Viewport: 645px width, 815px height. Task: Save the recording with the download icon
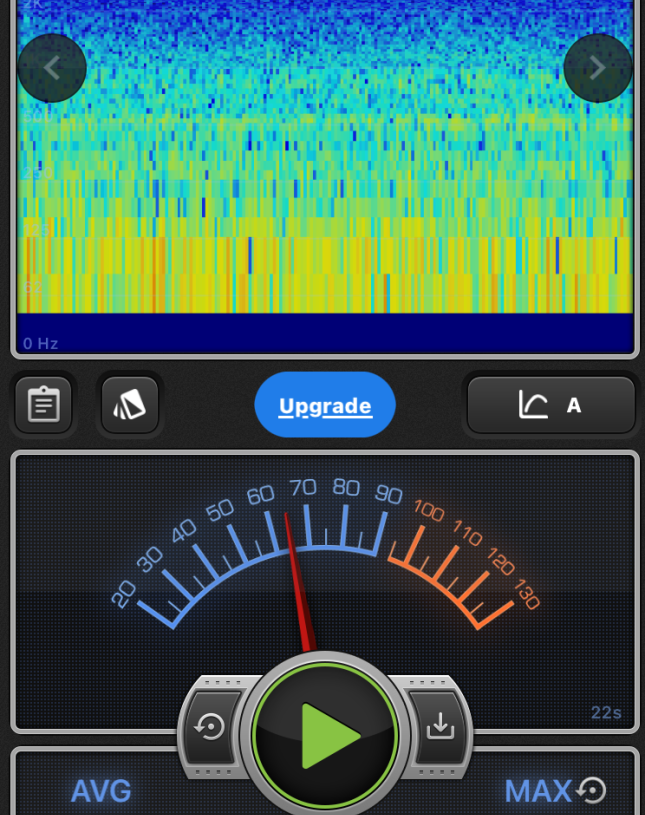pos(440,727)
